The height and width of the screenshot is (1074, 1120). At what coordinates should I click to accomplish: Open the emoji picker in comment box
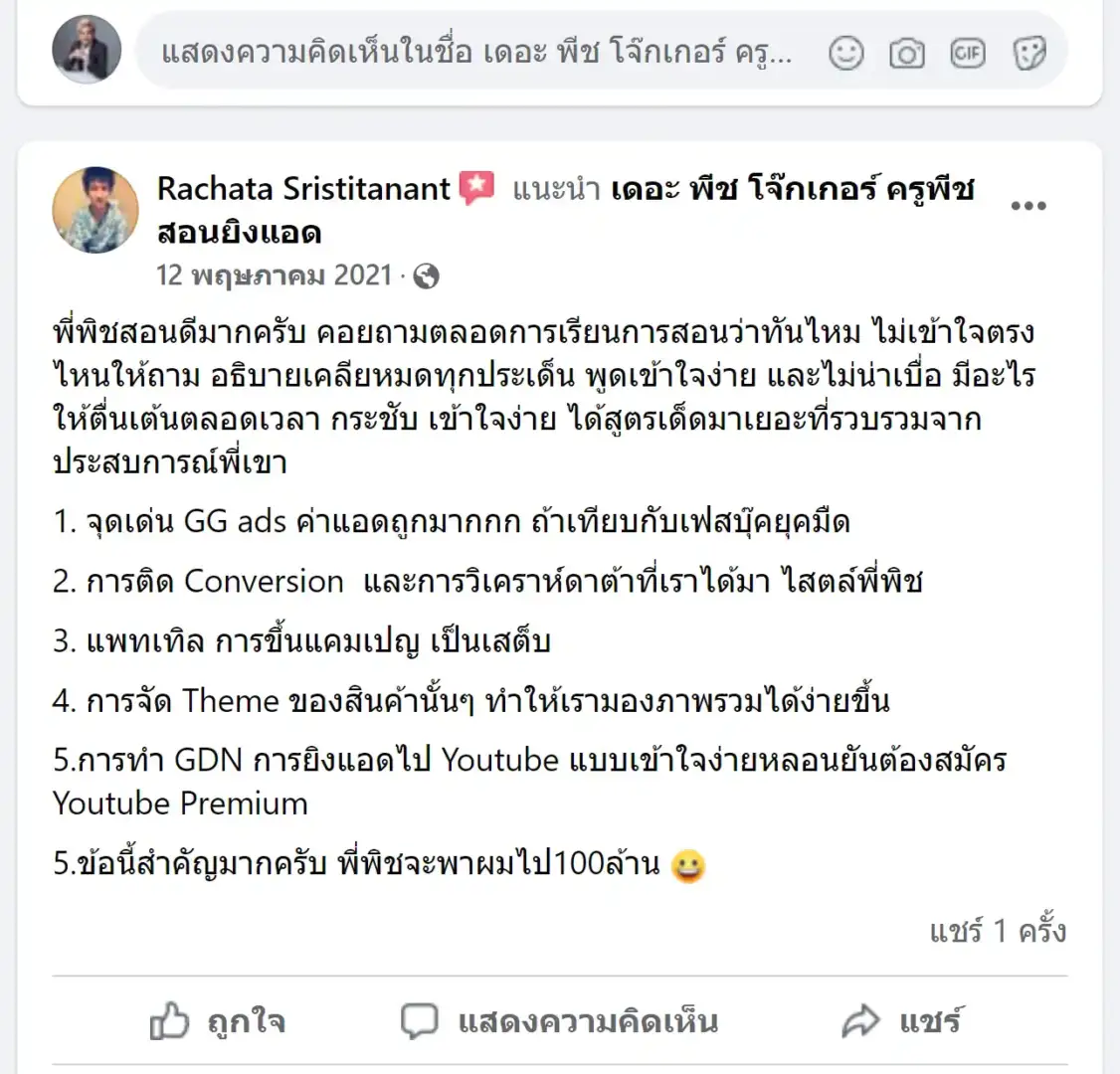point(846,53)
